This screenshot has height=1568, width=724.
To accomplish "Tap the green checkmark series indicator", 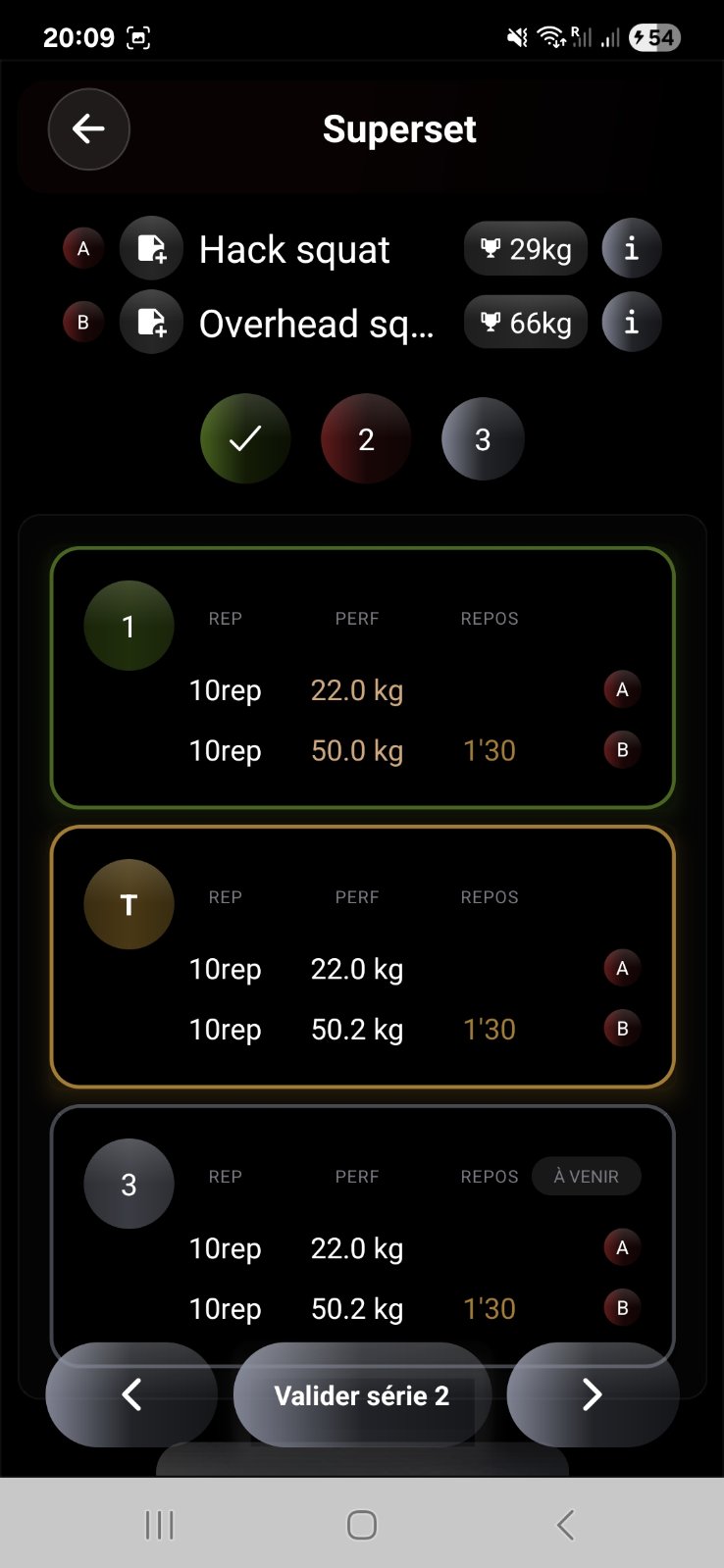I will coord(245,438).
